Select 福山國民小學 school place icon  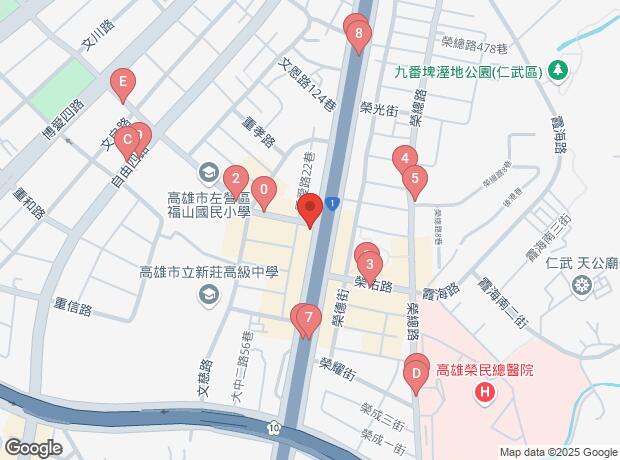[x=207, y=170]
